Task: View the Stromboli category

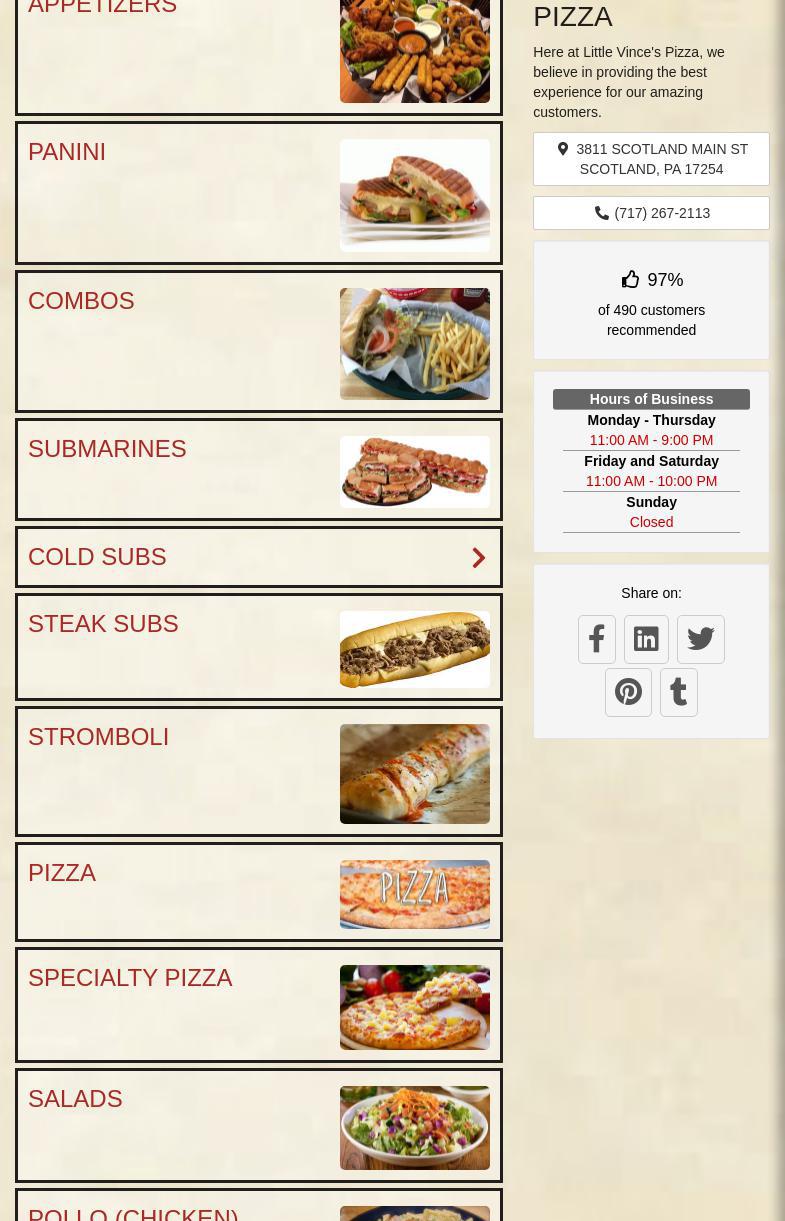Action: click(x=258, y=772)
